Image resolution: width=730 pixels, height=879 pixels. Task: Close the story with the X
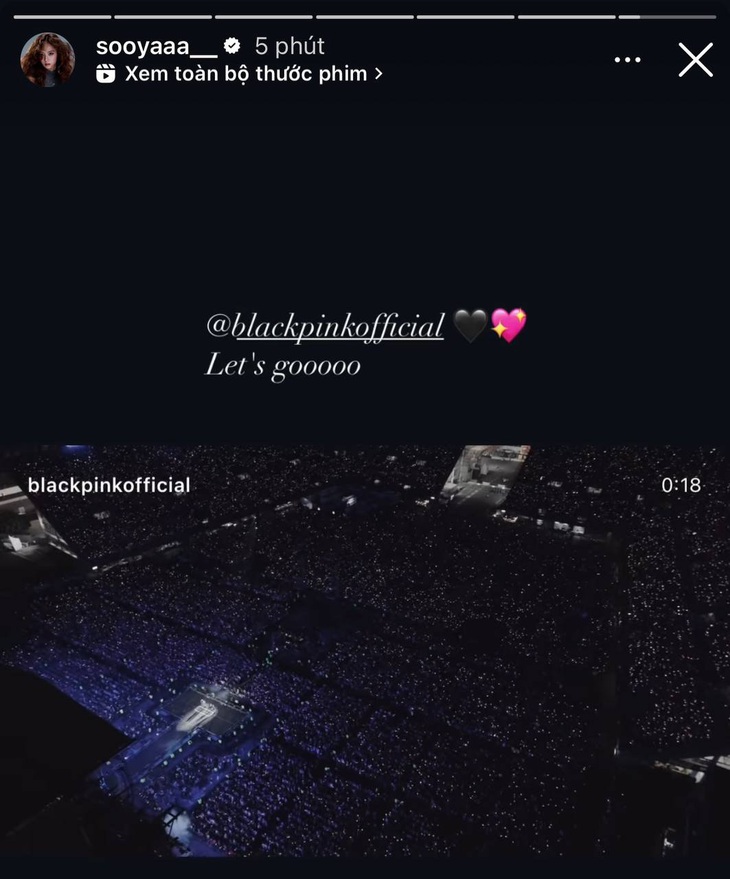click(x=695, y=60)
